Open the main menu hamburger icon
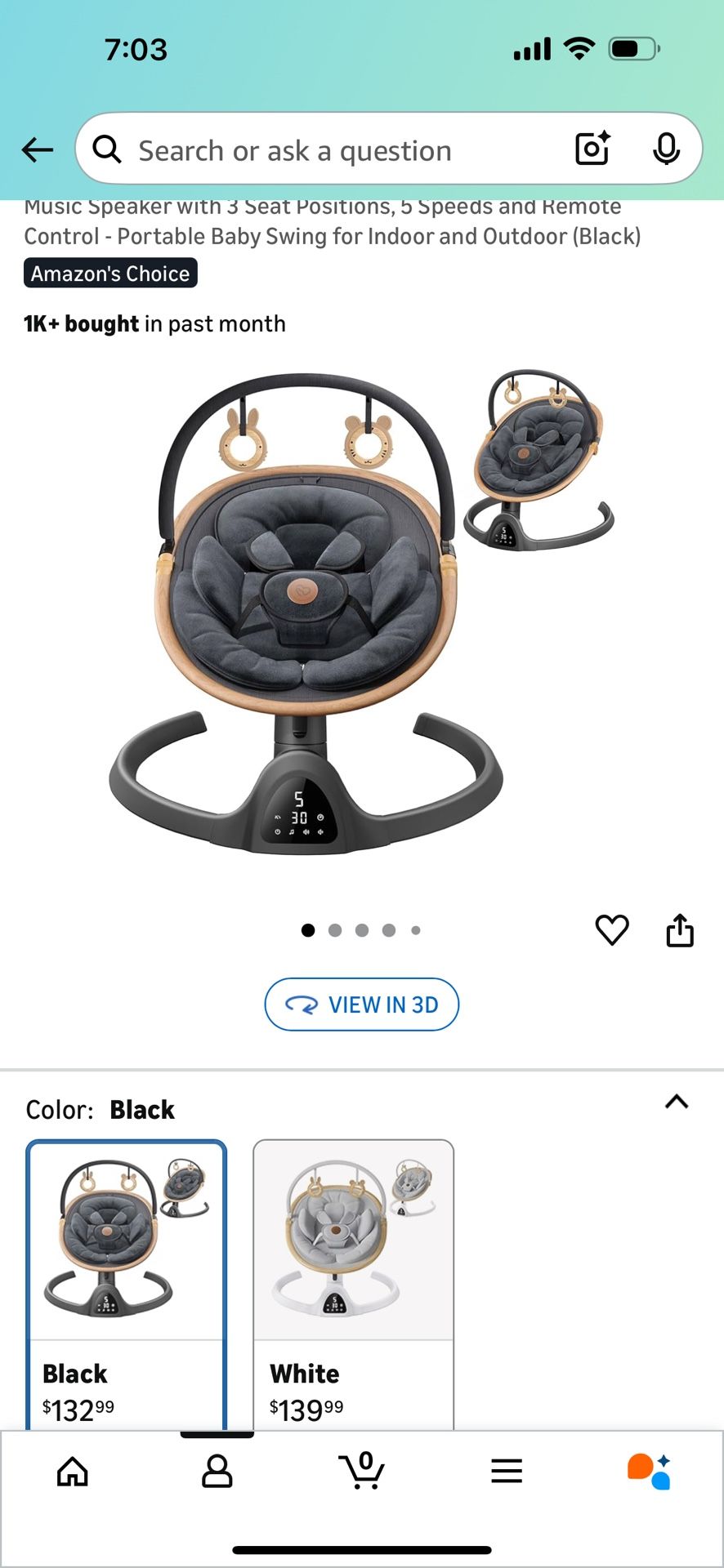724x1568 pixels. 507,1470
